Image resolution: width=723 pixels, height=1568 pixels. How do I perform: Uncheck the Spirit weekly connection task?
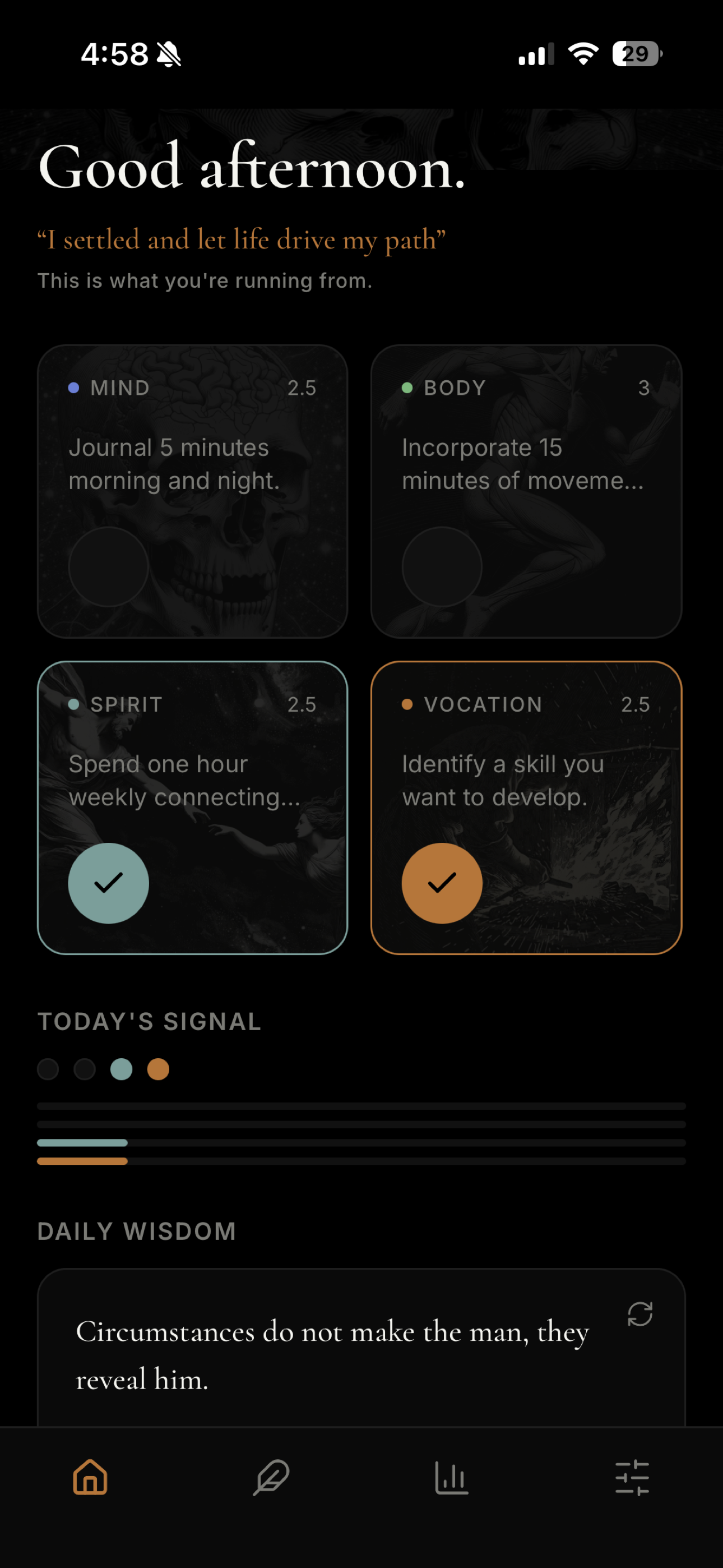click(x=108, y=883)
